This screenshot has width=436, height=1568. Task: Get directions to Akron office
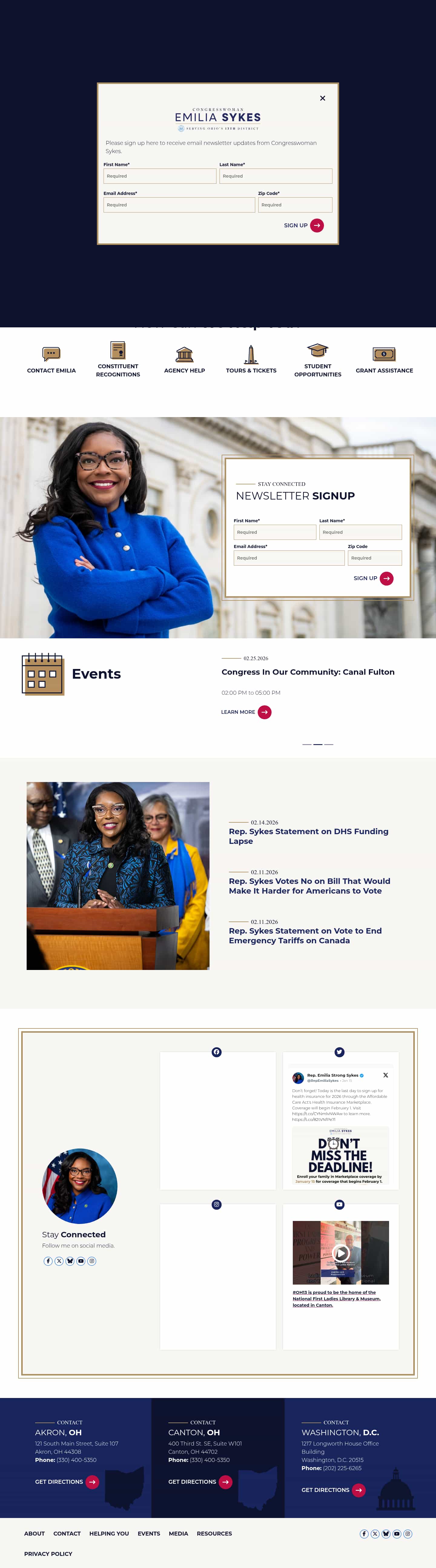[67, 1482]
